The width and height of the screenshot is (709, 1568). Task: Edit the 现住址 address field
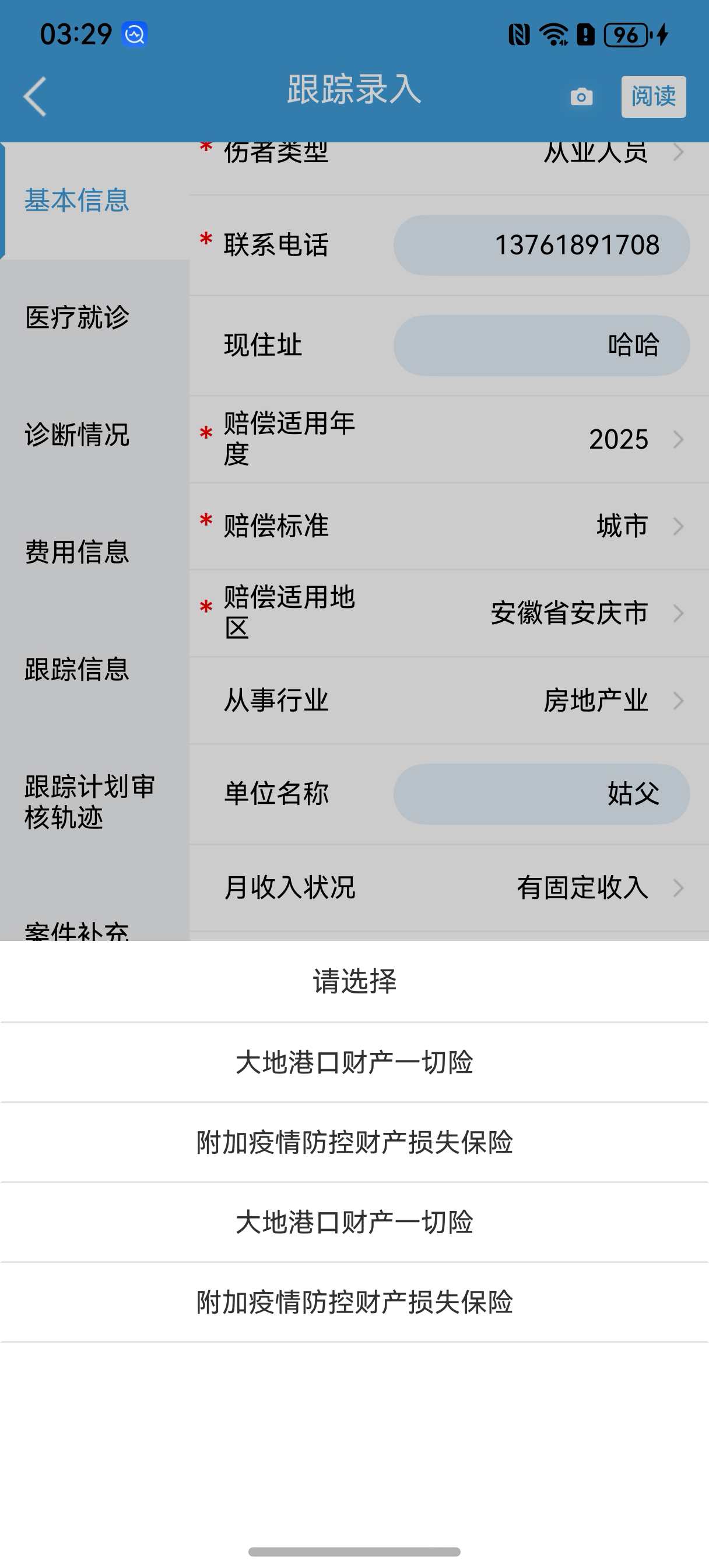coord(541,345)
